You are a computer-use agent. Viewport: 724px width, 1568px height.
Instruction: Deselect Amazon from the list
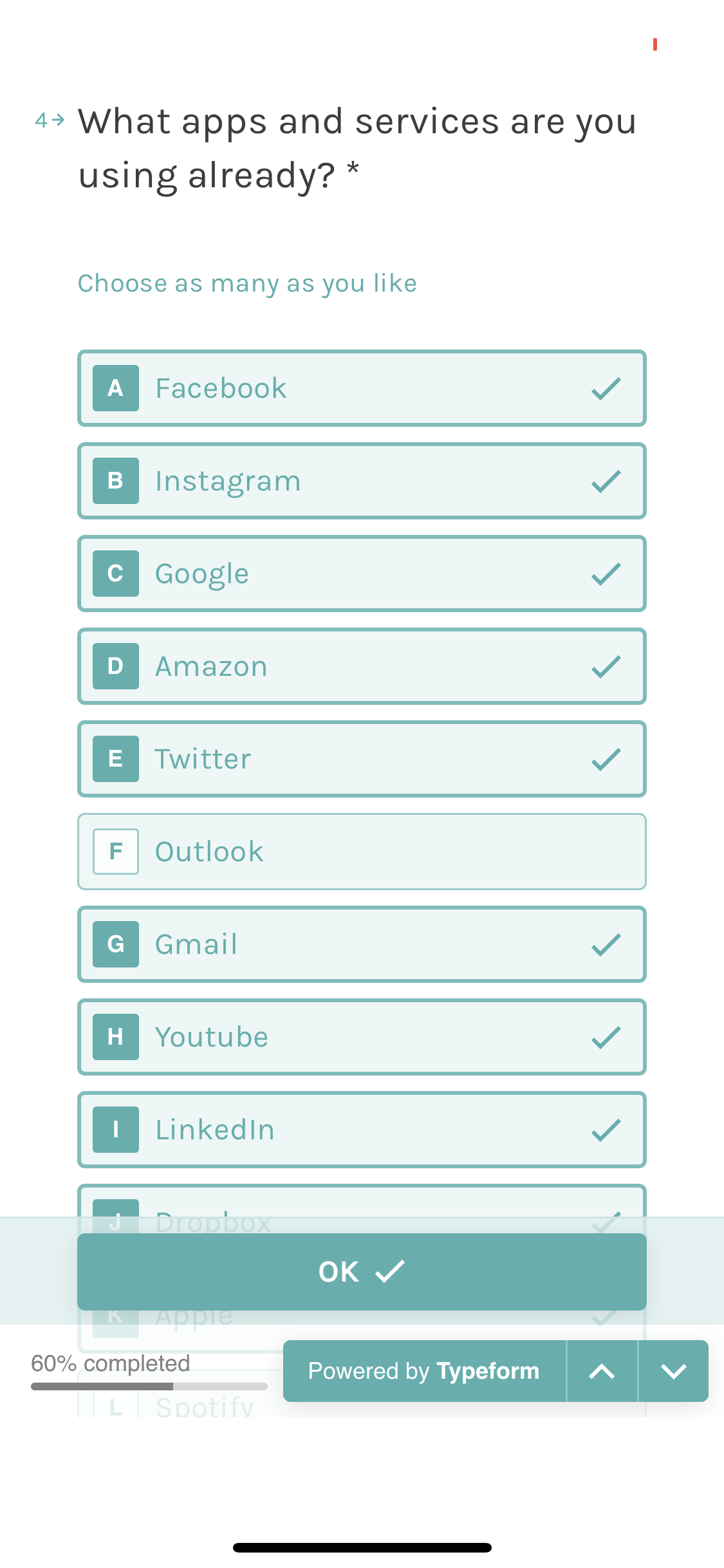pyautogui.click(x=362, y=666)
